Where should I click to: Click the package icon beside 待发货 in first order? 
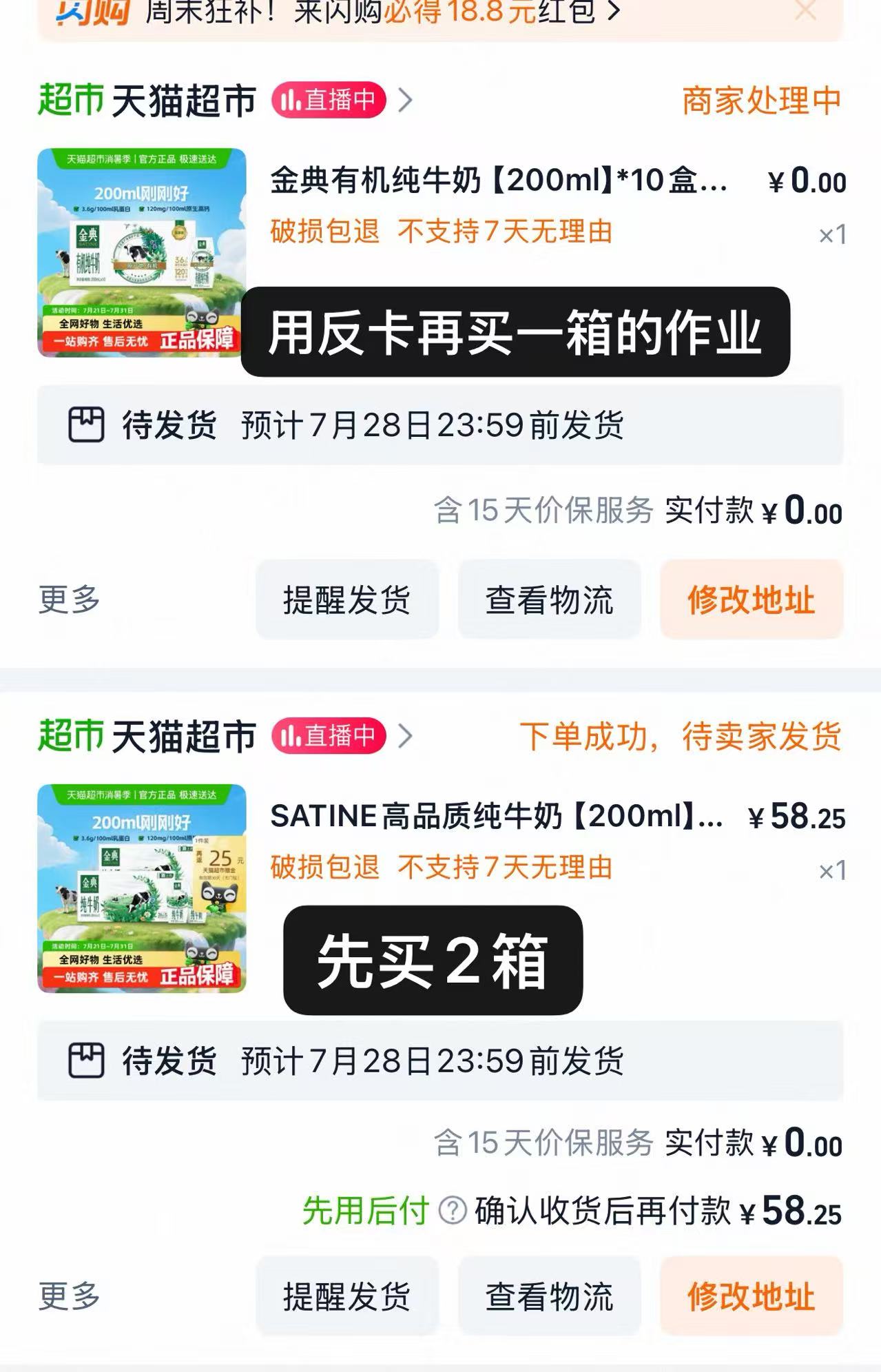(x=85, y=426)
